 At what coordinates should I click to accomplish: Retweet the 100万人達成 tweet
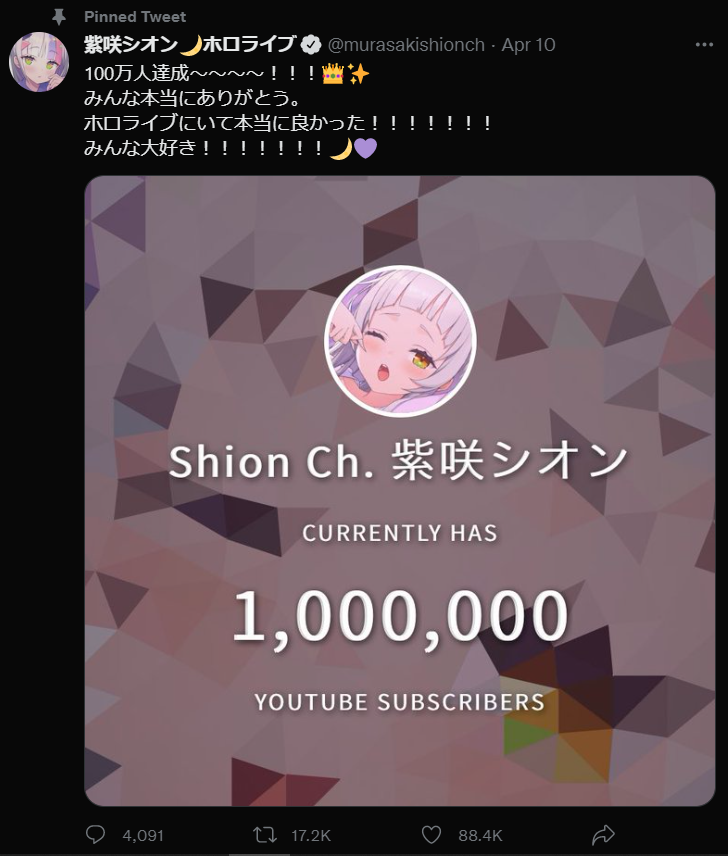265,834
